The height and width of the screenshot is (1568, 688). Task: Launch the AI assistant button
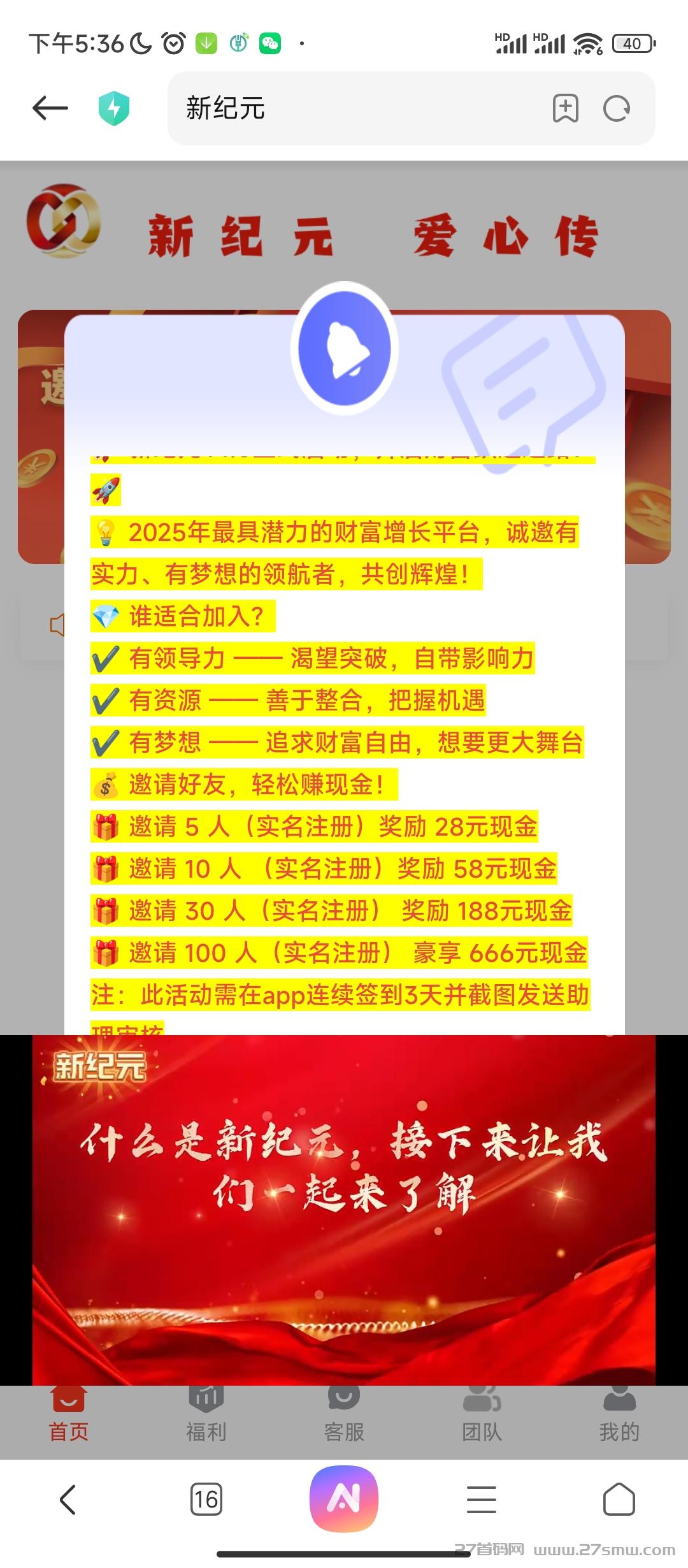tap(344, 1499)
